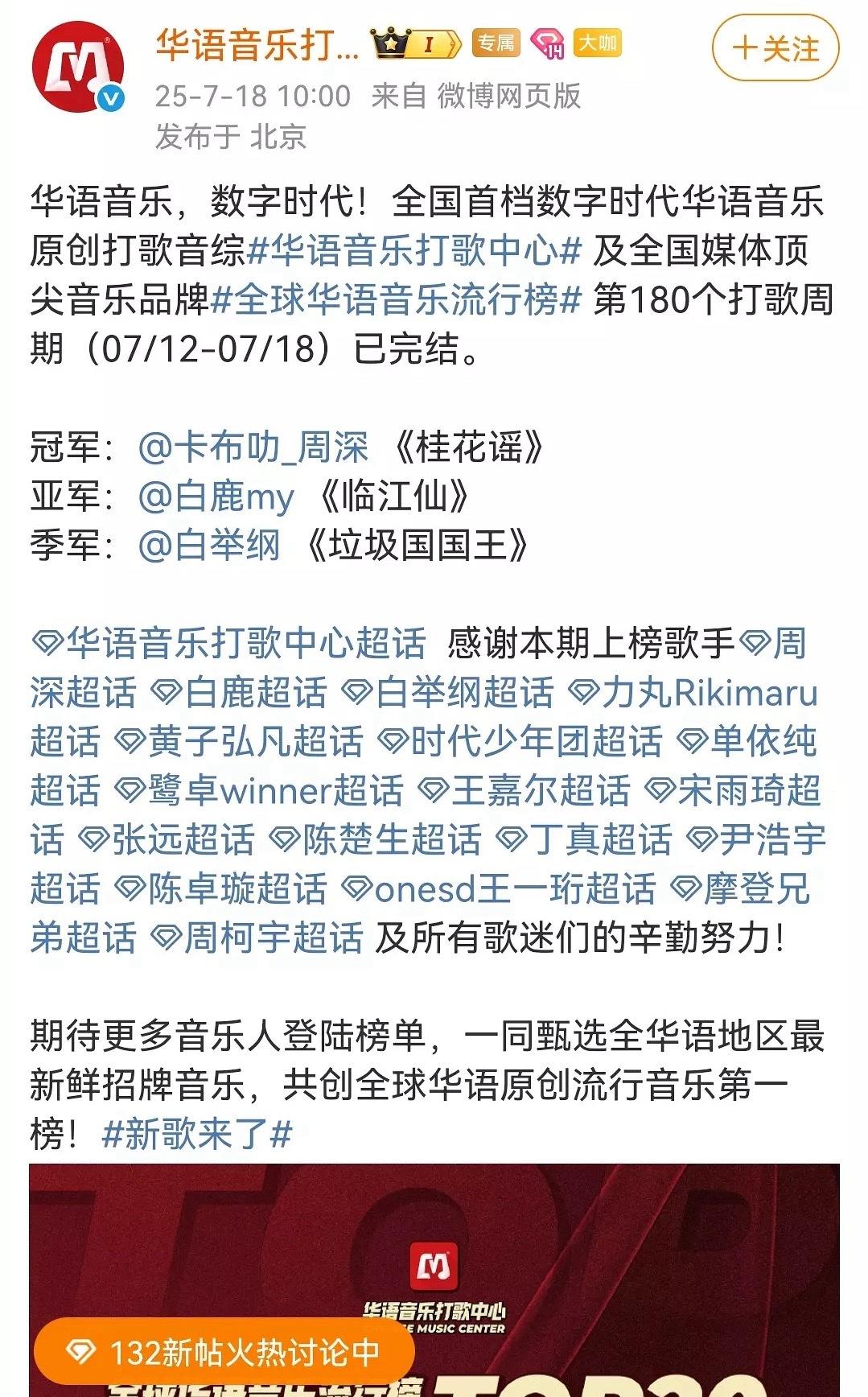
Task: Open 时代少年团超话 link
Action: pyautogui.click(x=520, y=742)
